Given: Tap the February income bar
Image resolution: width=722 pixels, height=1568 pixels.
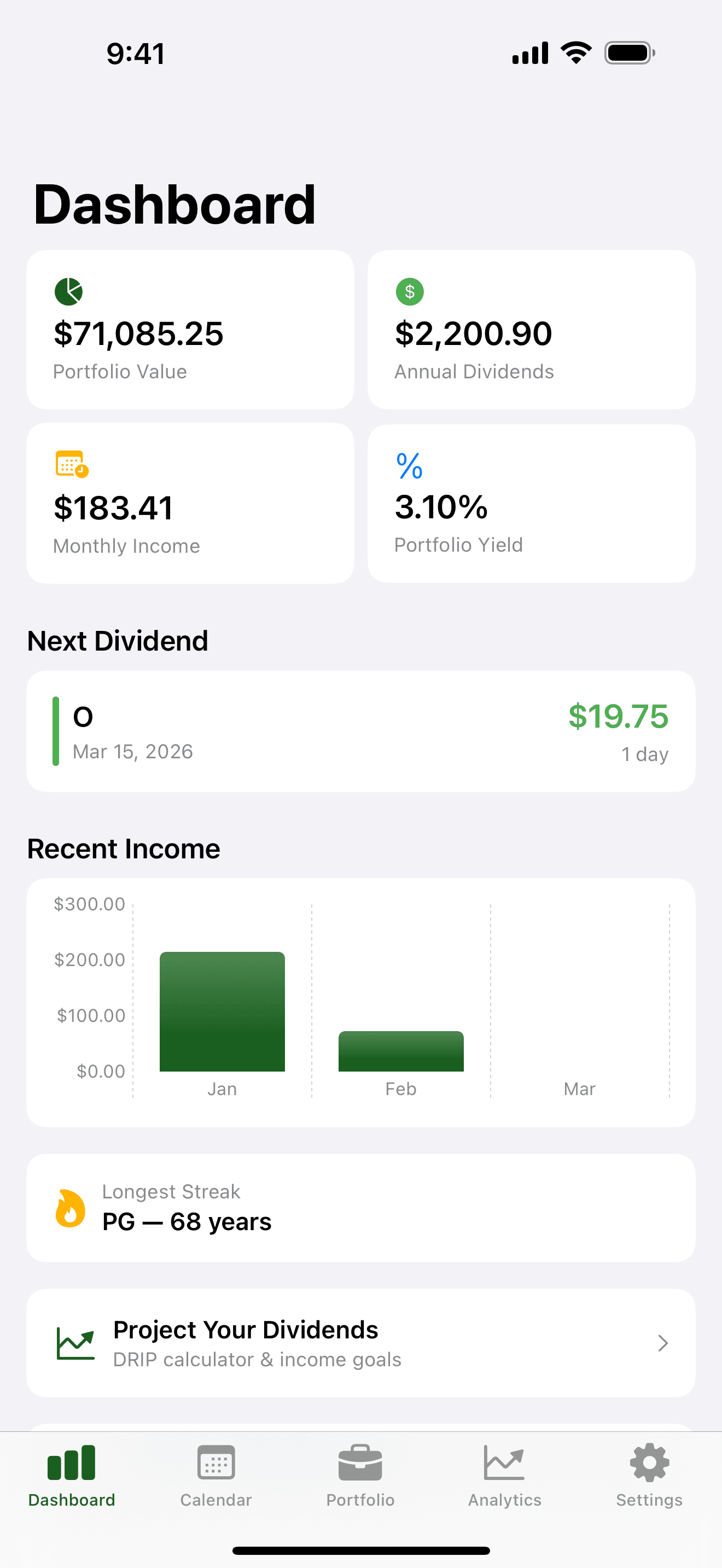Looking at the screenshot, I should pos(400,1050).
